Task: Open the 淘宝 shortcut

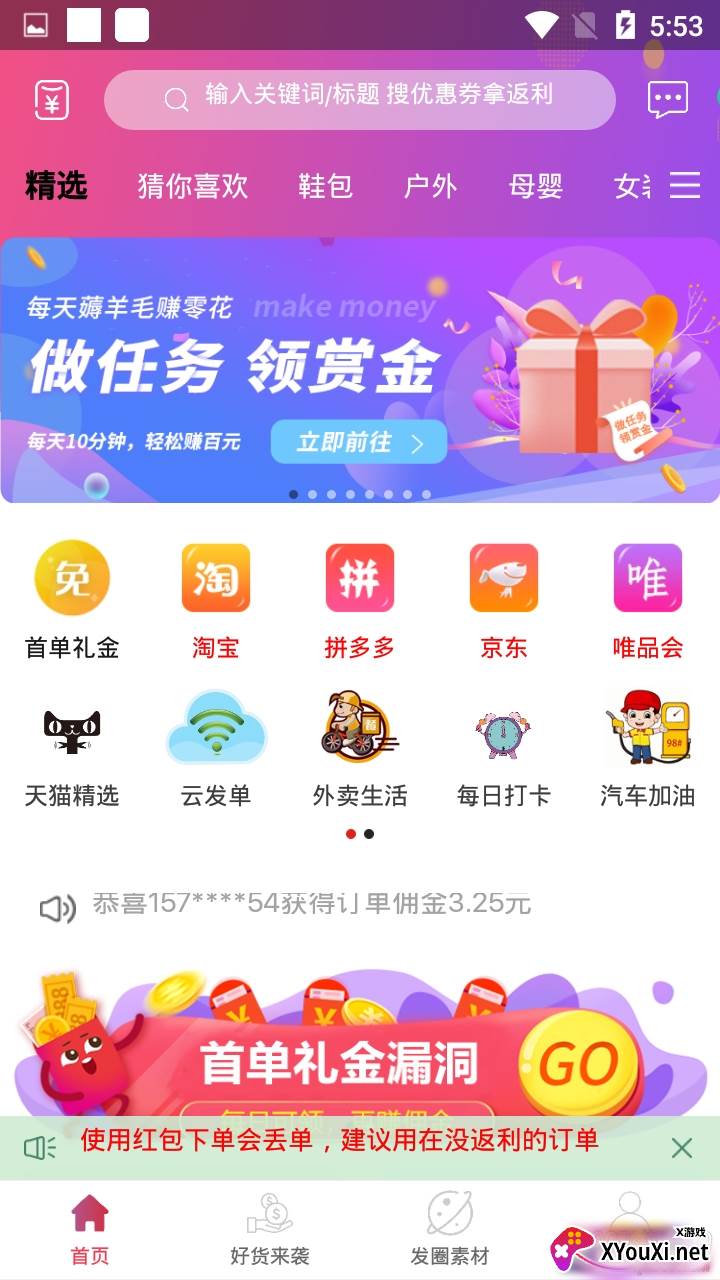Action: click(x=216, y=600)
